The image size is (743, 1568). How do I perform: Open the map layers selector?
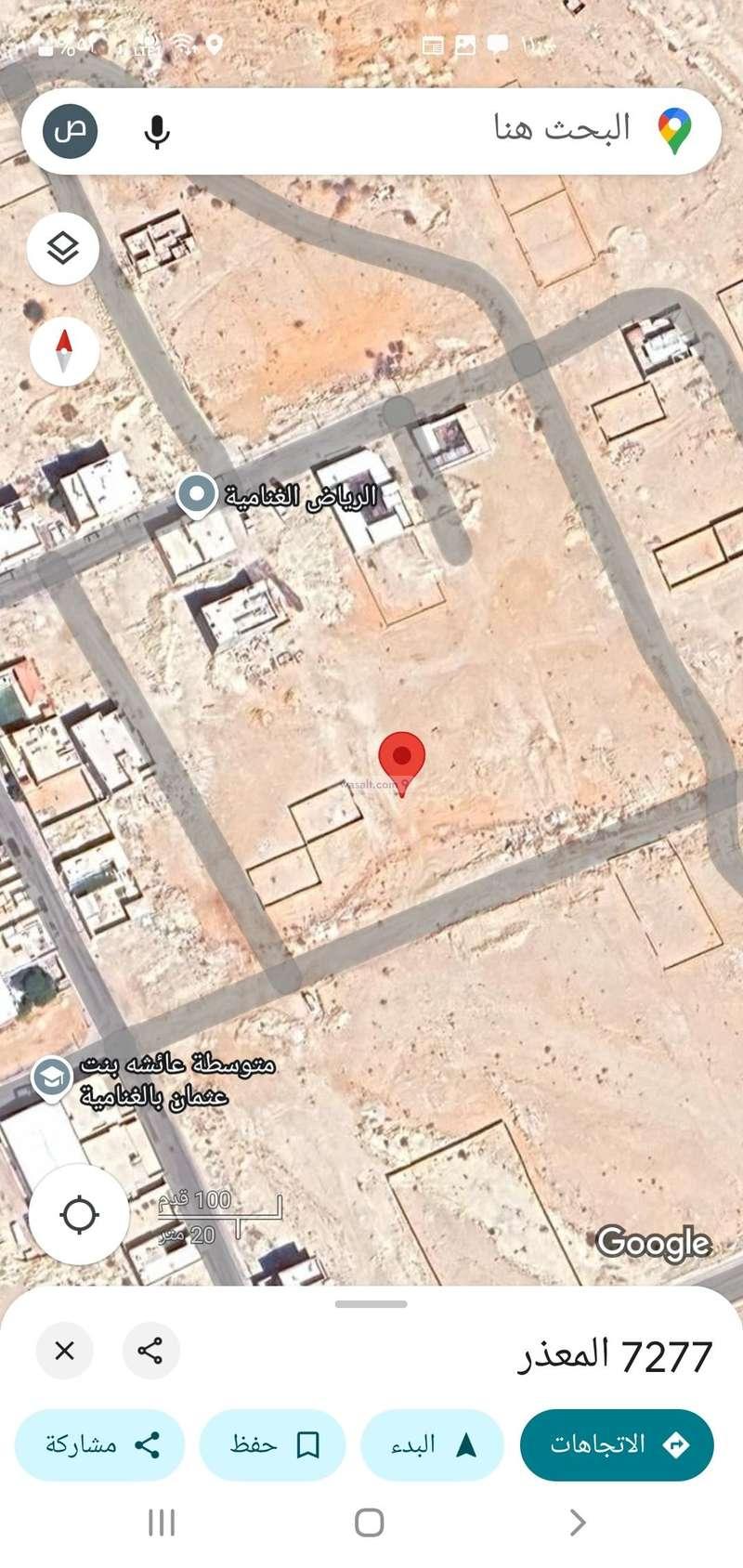(x=63, y=248)
